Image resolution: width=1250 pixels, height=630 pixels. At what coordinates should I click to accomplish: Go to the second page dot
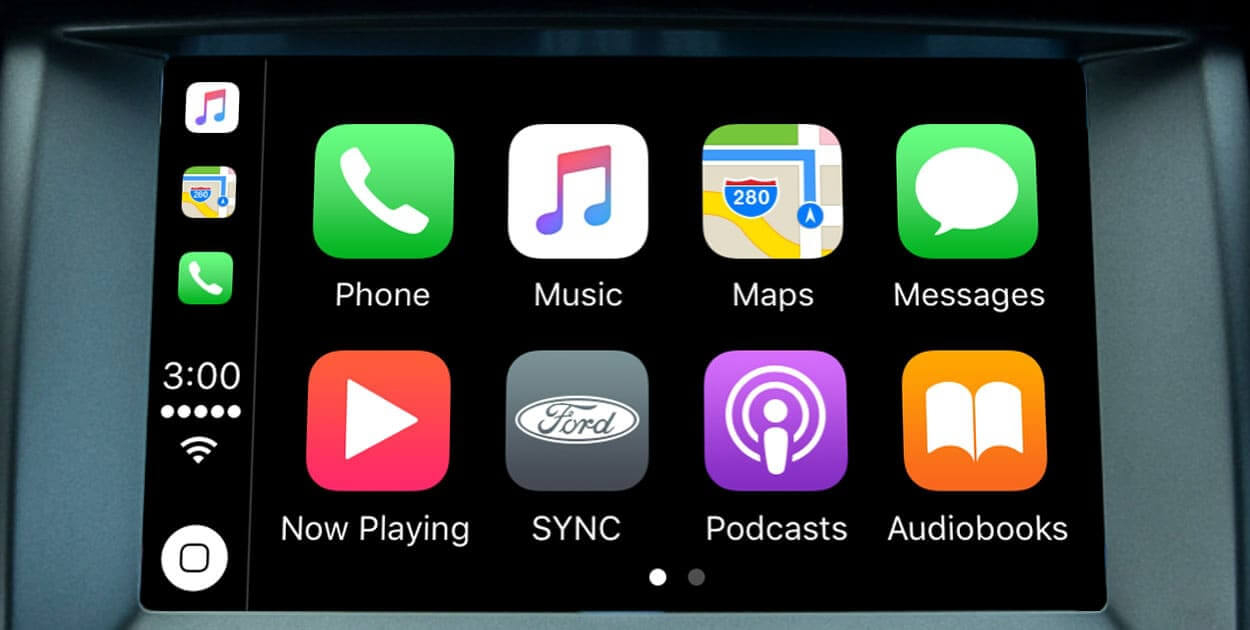(697, 577)
